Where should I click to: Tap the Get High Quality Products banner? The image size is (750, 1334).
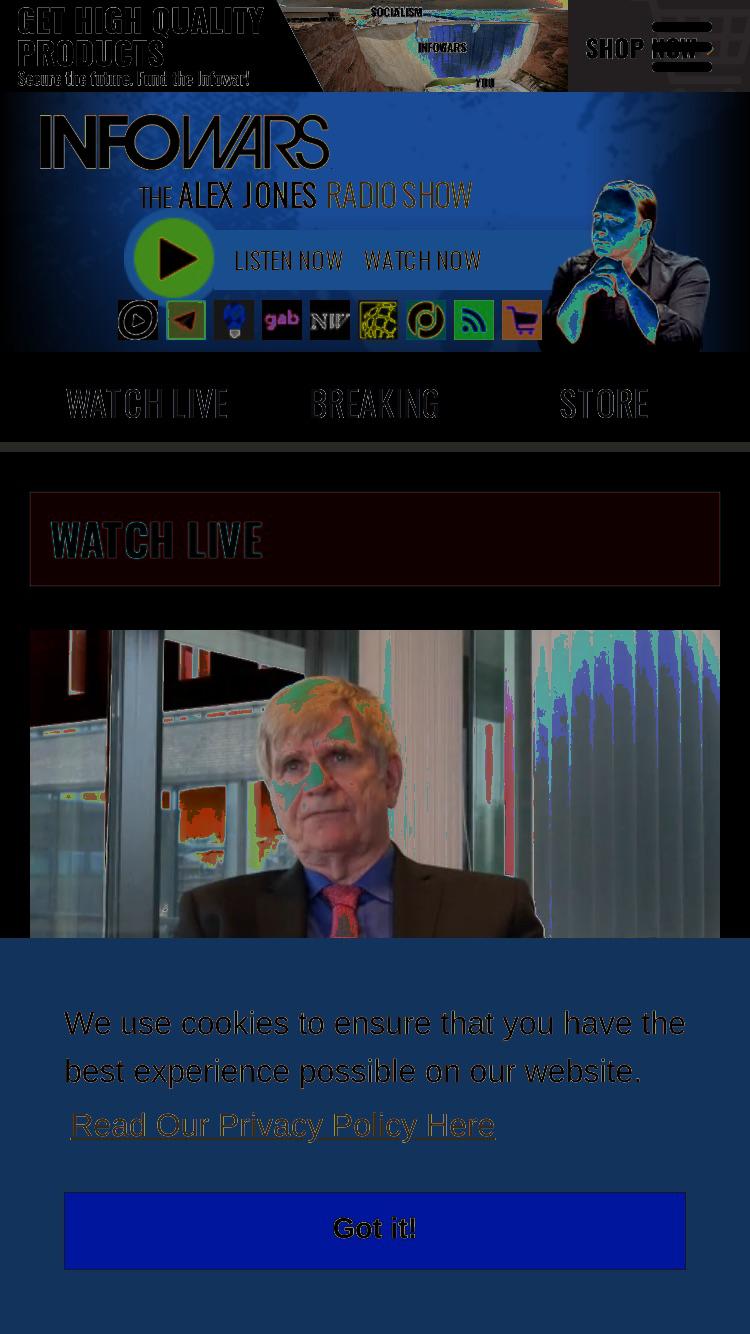(375, 46)
